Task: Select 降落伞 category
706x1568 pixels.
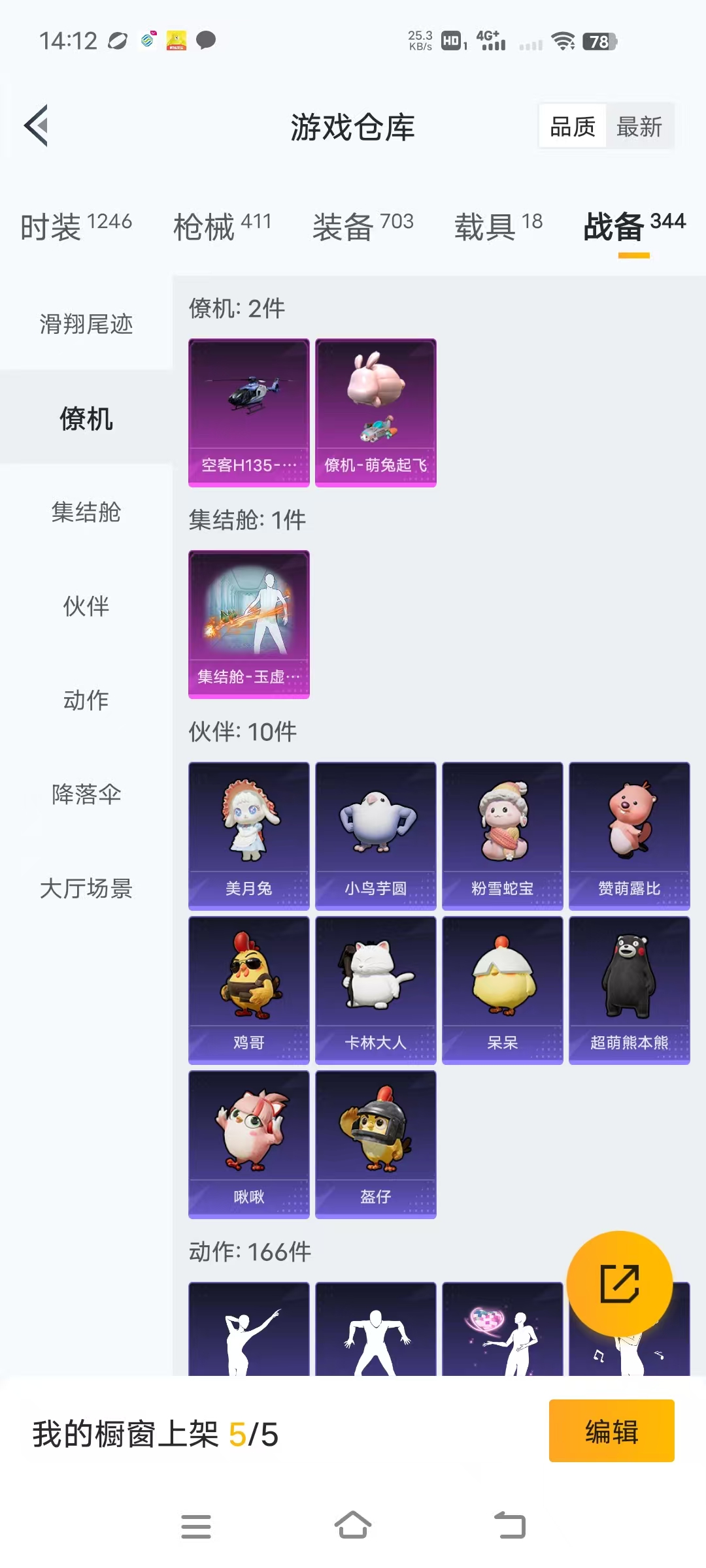Action: [86, 794]
